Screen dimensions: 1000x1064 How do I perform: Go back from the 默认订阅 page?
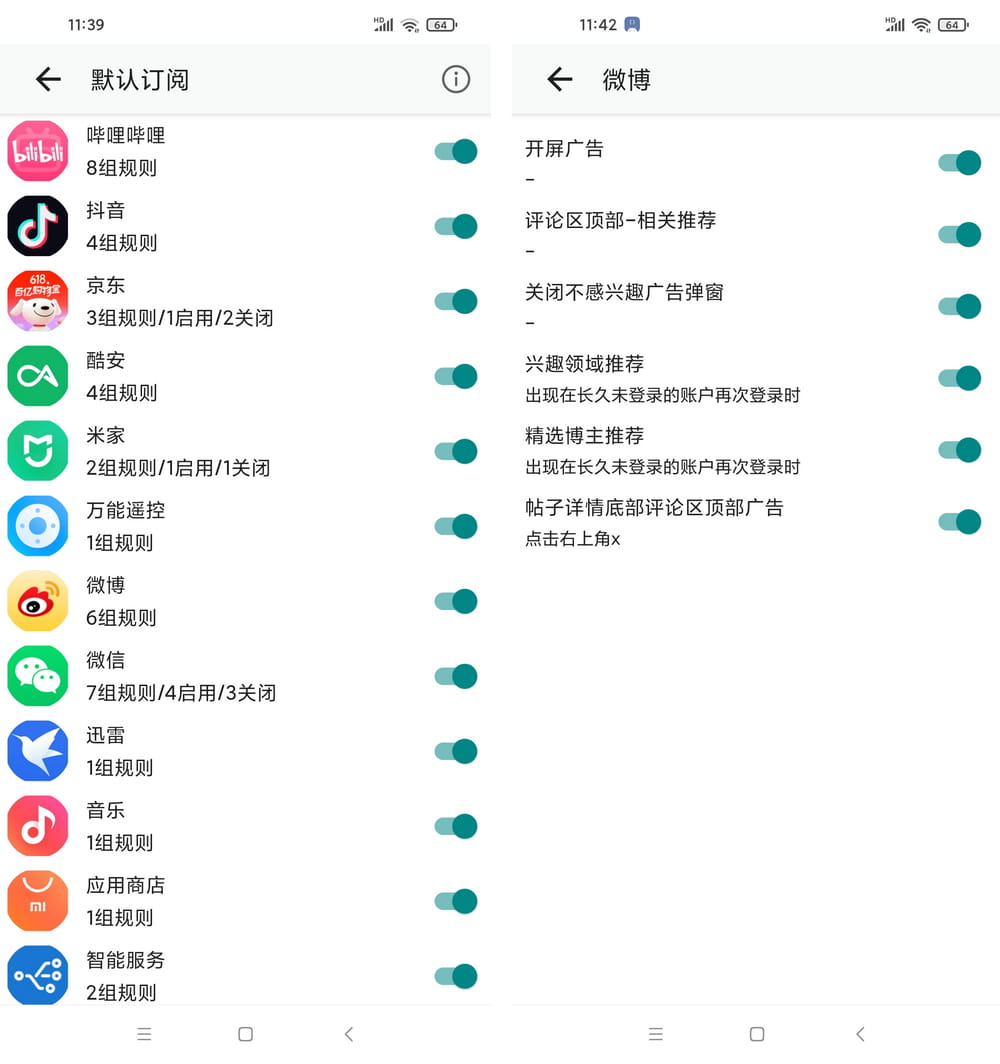(48, 79)
